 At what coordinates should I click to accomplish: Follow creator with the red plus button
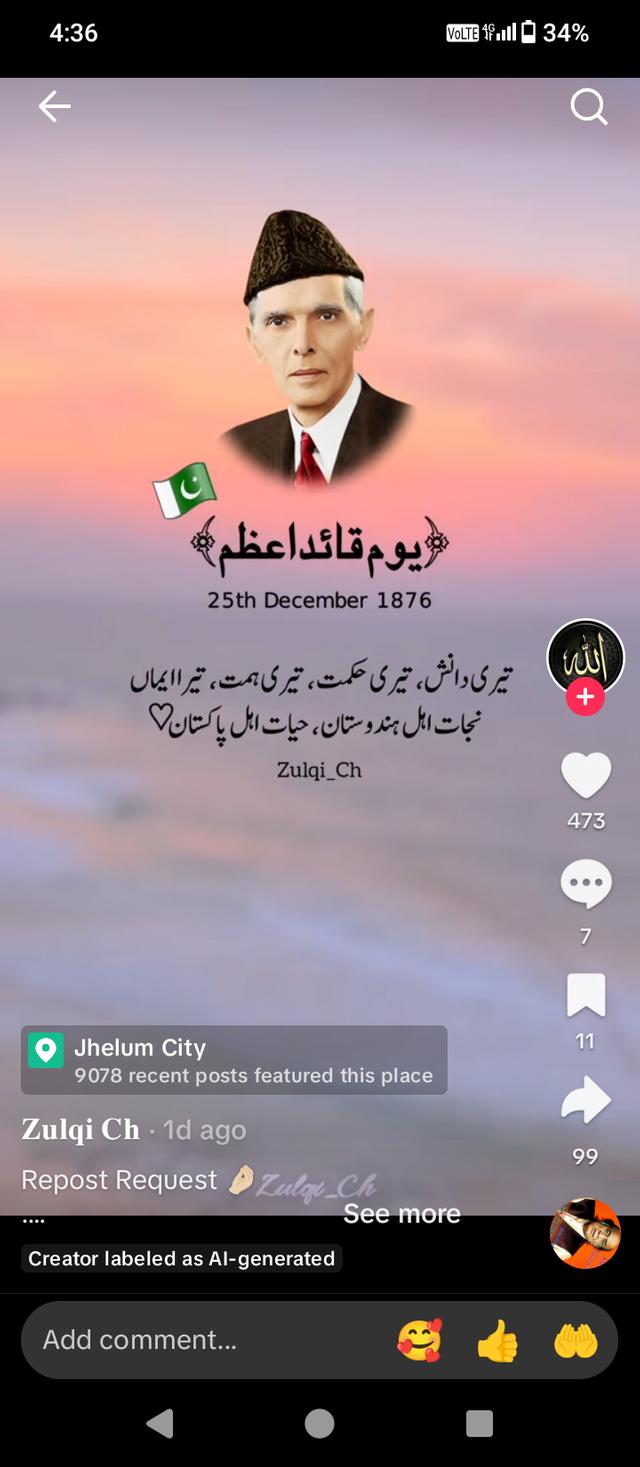[585, 697]
